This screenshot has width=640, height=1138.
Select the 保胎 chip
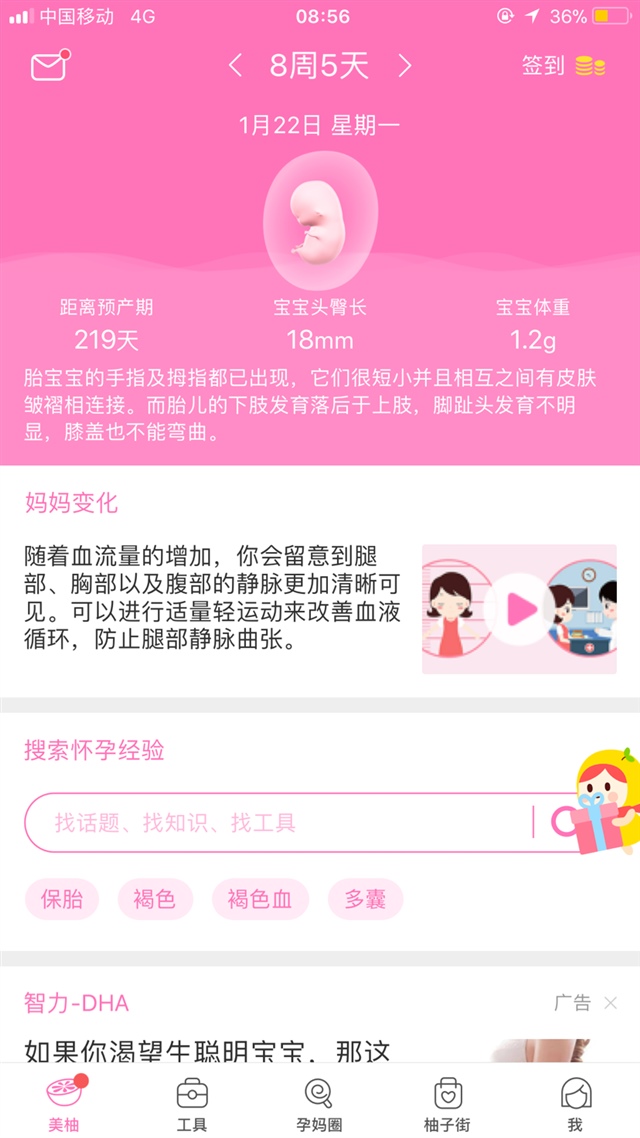point(62,899)
